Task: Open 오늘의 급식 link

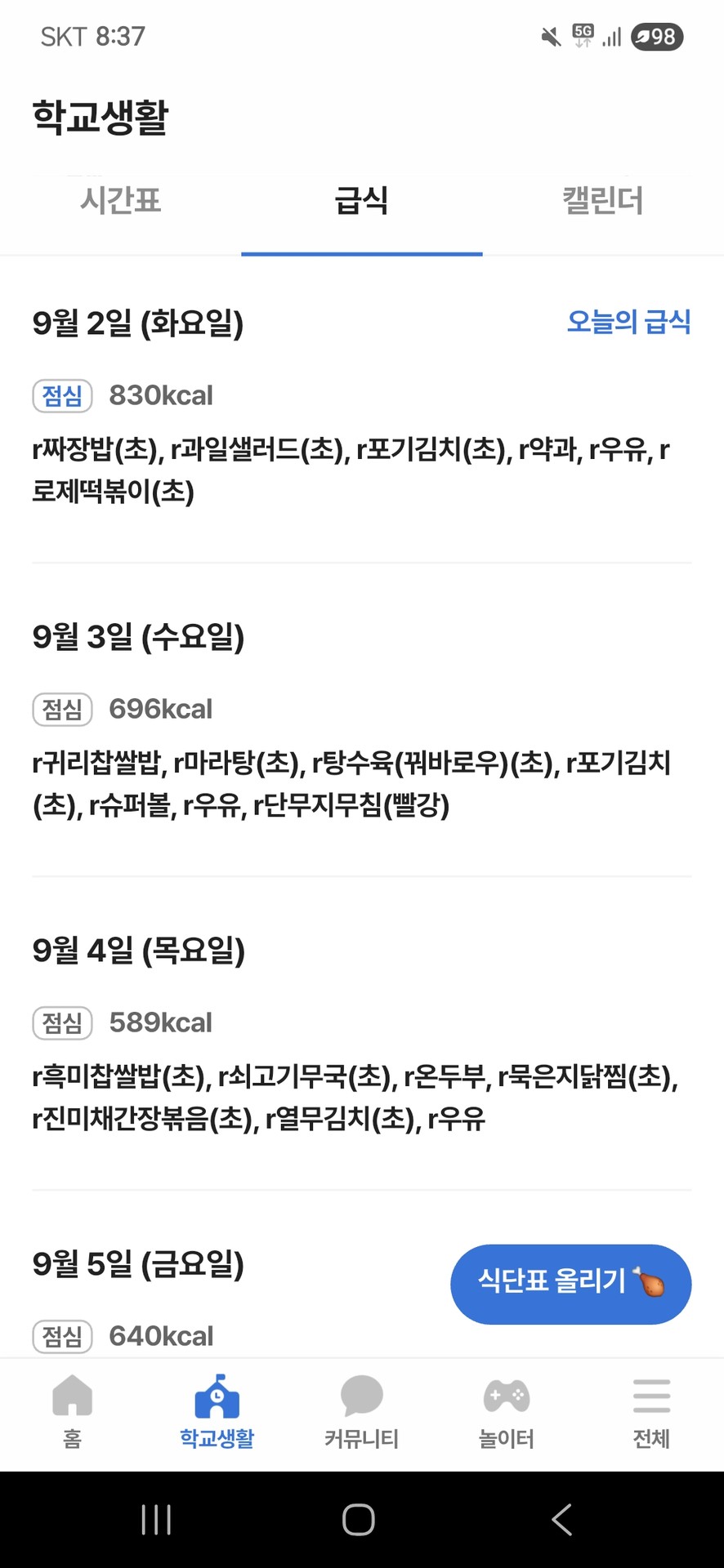Action: pos(628,322)
